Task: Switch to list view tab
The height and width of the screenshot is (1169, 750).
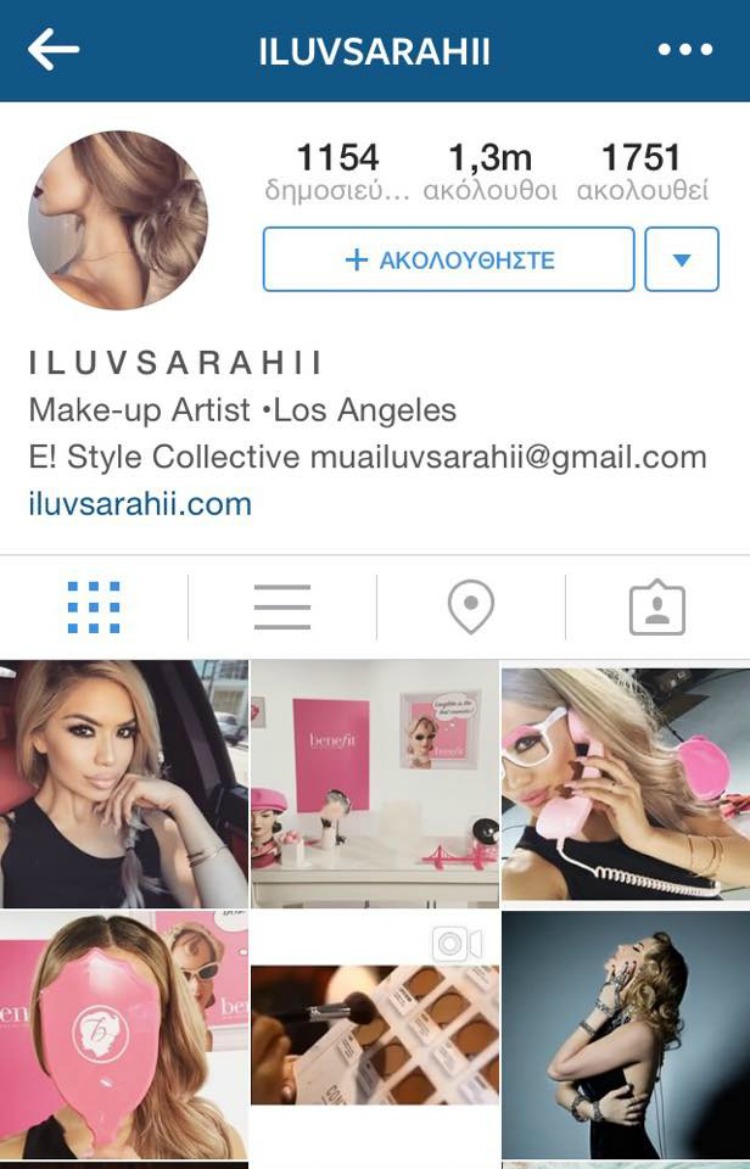Action: (282, 607)
